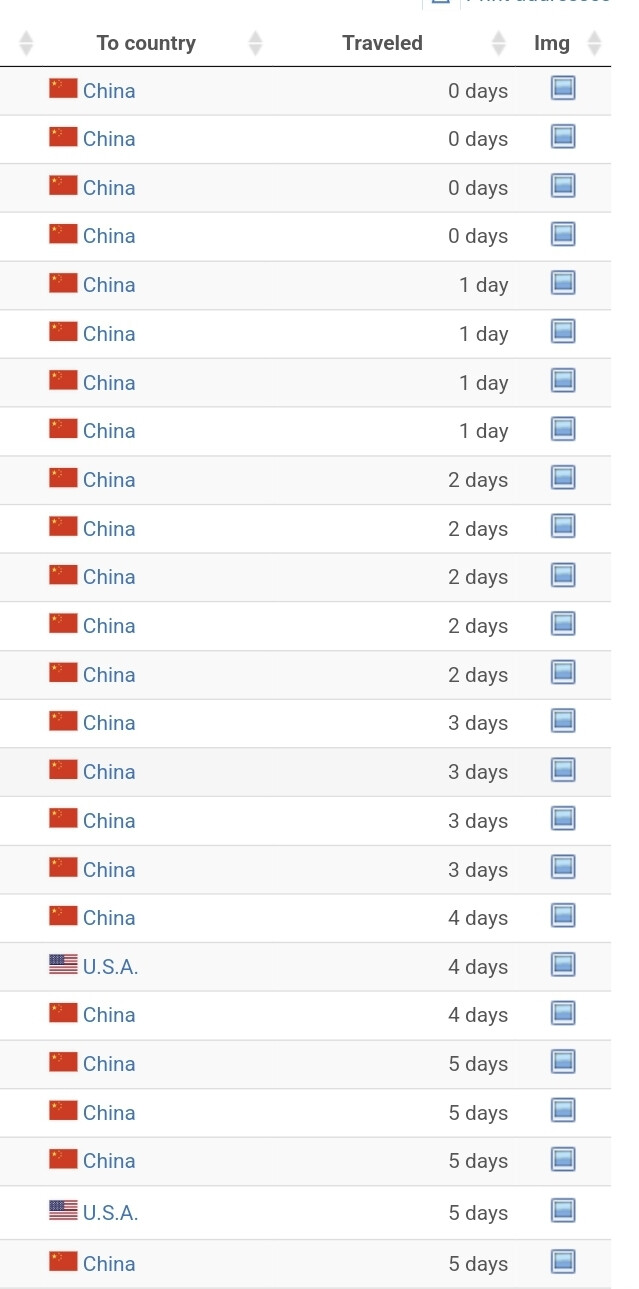Sort table by To country column
This screenshot has height=1289, width=639.
tap(146, 43)
